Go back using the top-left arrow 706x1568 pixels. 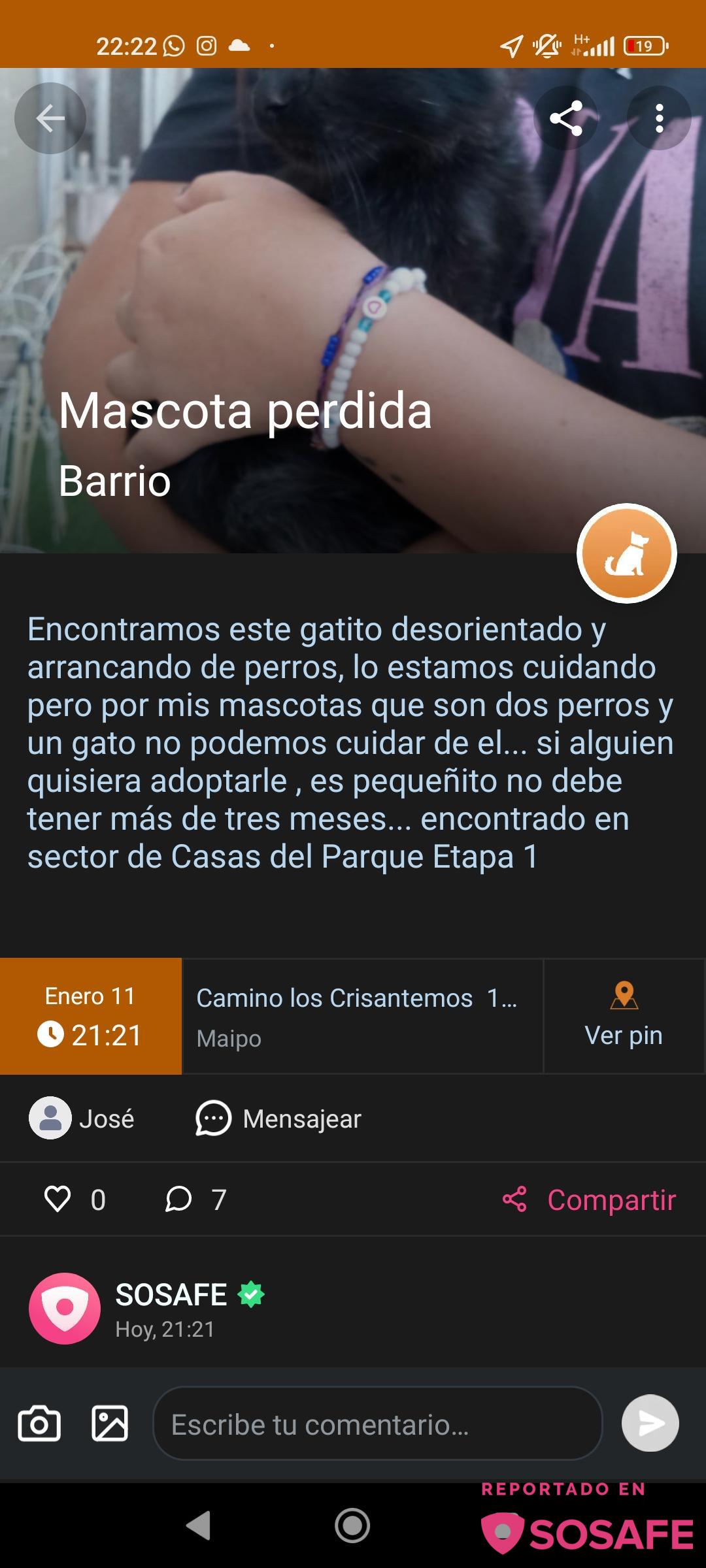point(50,119)
